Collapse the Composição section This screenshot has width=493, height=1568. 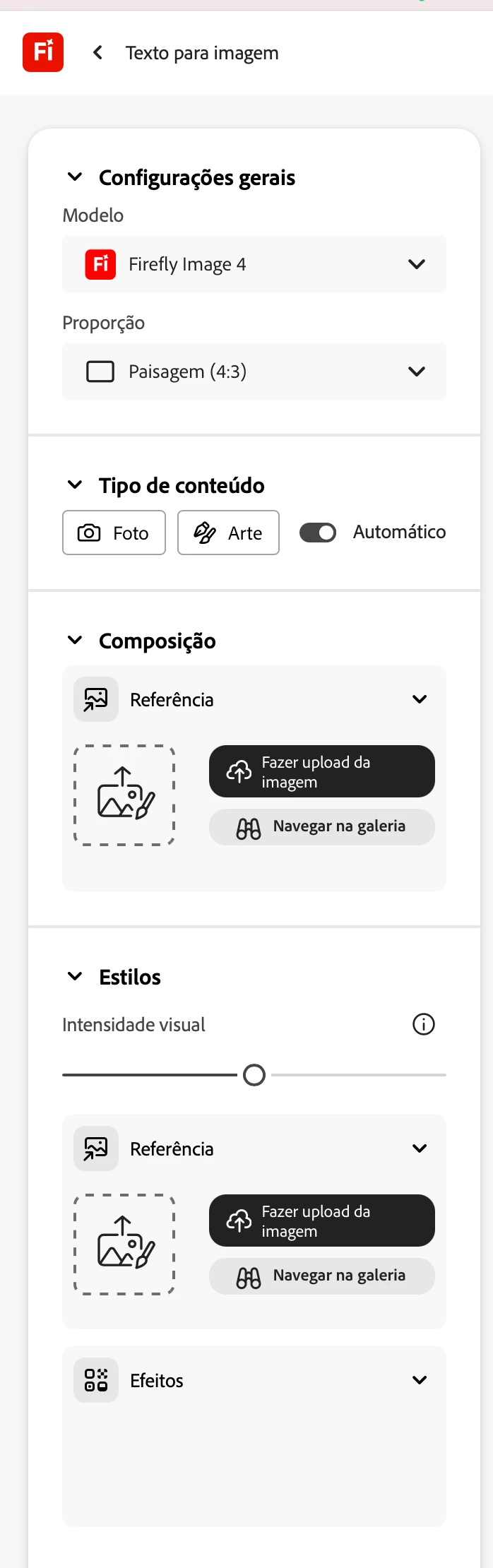point(75,641)
